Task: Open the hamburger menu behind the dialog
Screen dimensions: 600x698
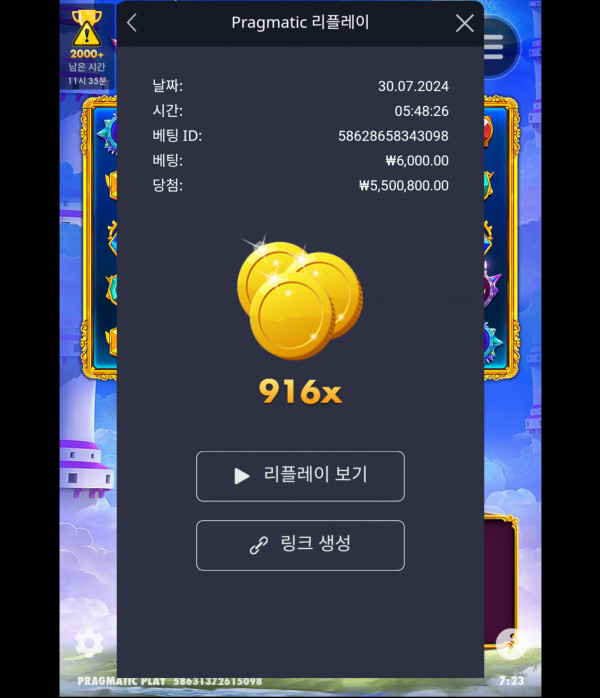Action: coord(493,47)
